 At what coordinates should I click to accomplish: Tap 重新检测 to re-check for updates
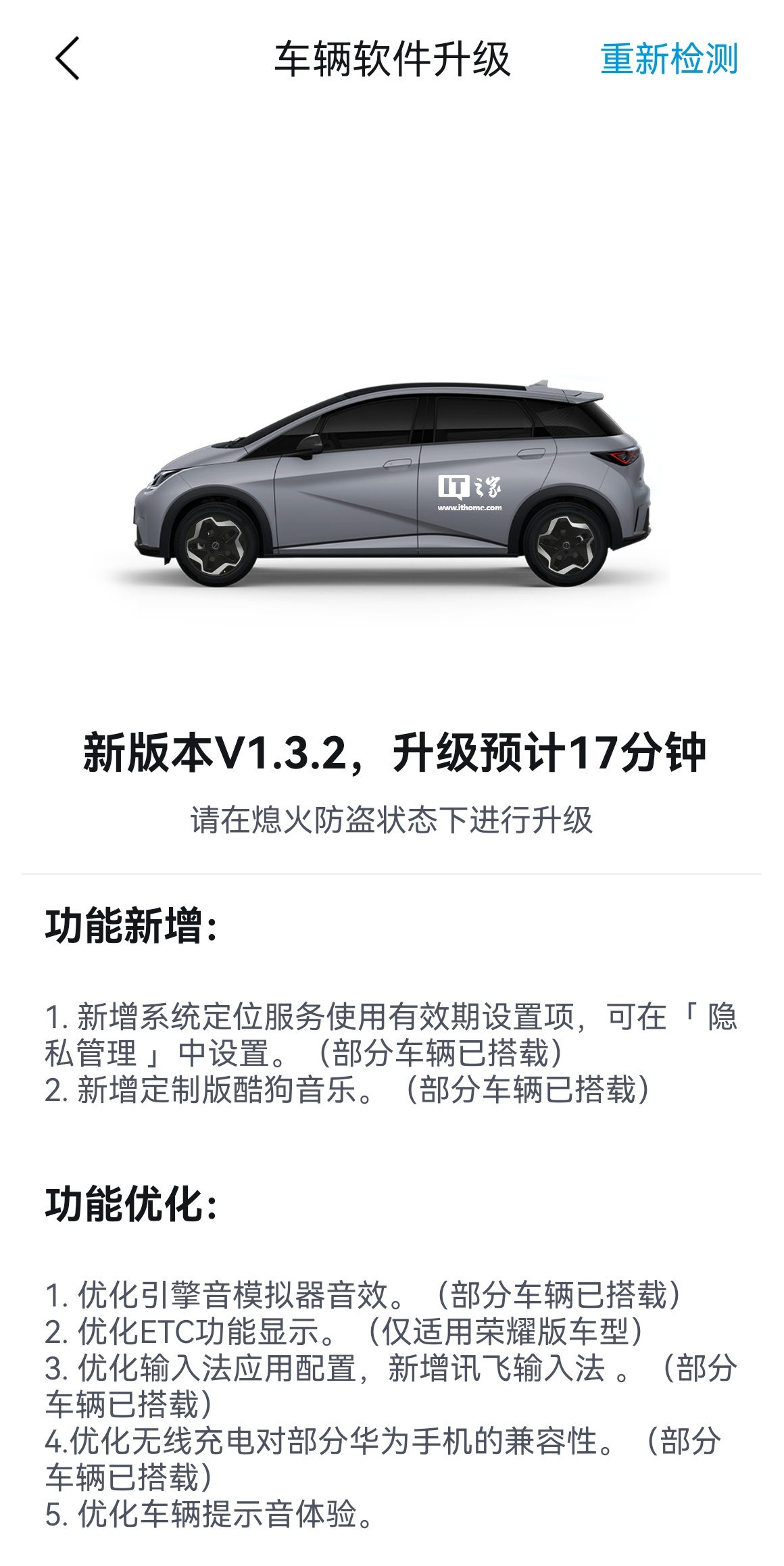pyautogui.click(x=668, y=59)
